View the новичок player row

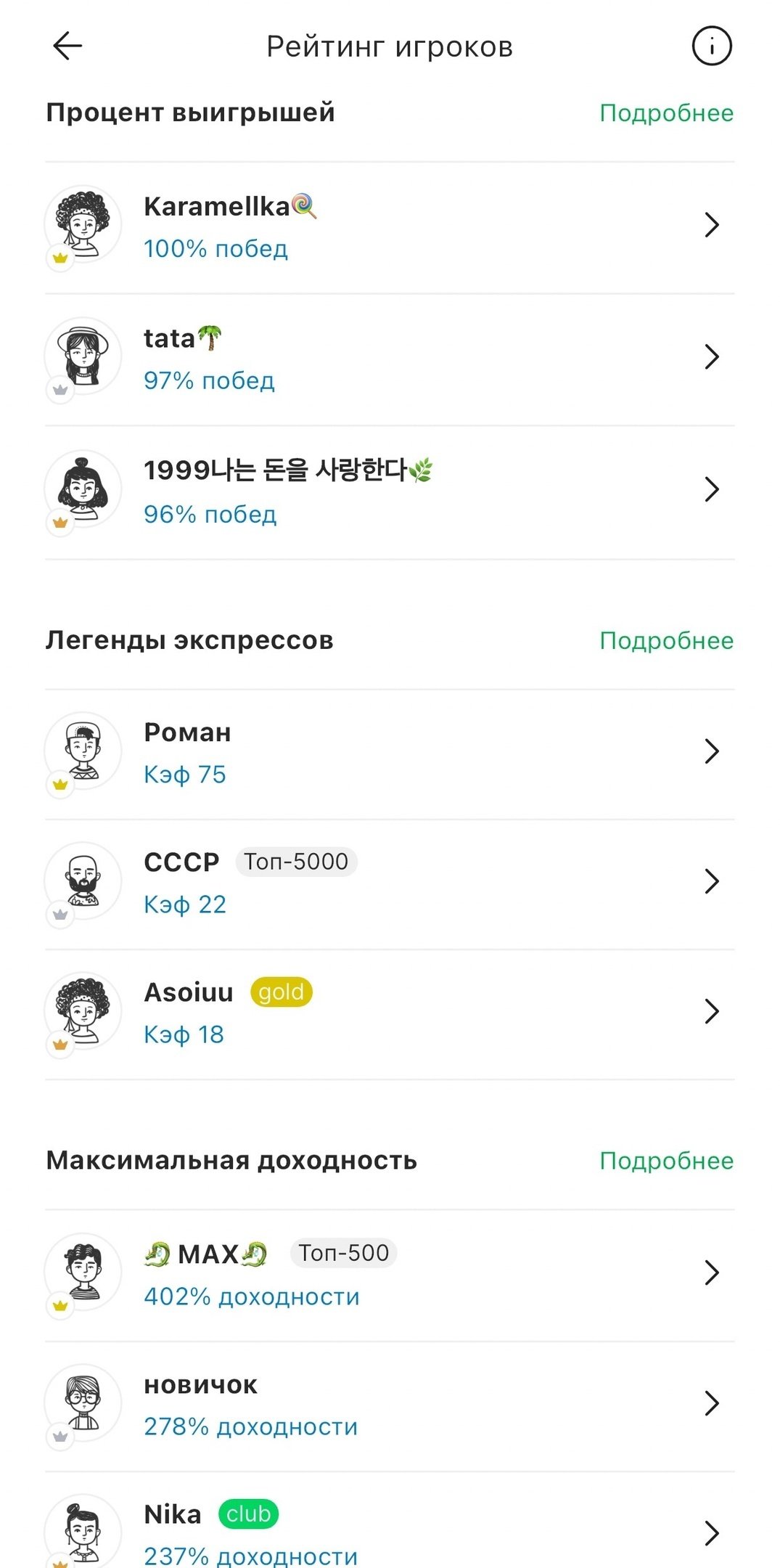pyautogui.click(x=389, y=1405)
